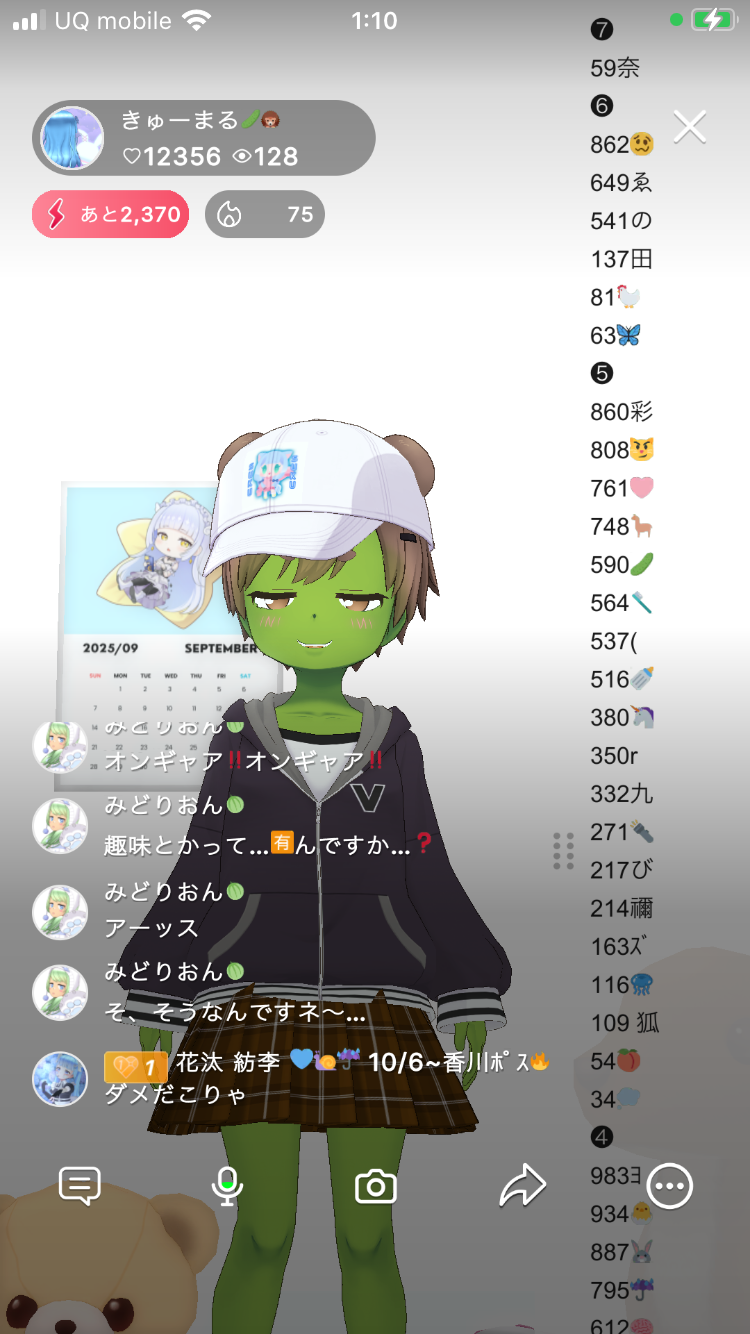This screenshot has height=1334, width=750.
Task: Open 花汰 紡李's commenter avatar
Action: point(60,1079)
